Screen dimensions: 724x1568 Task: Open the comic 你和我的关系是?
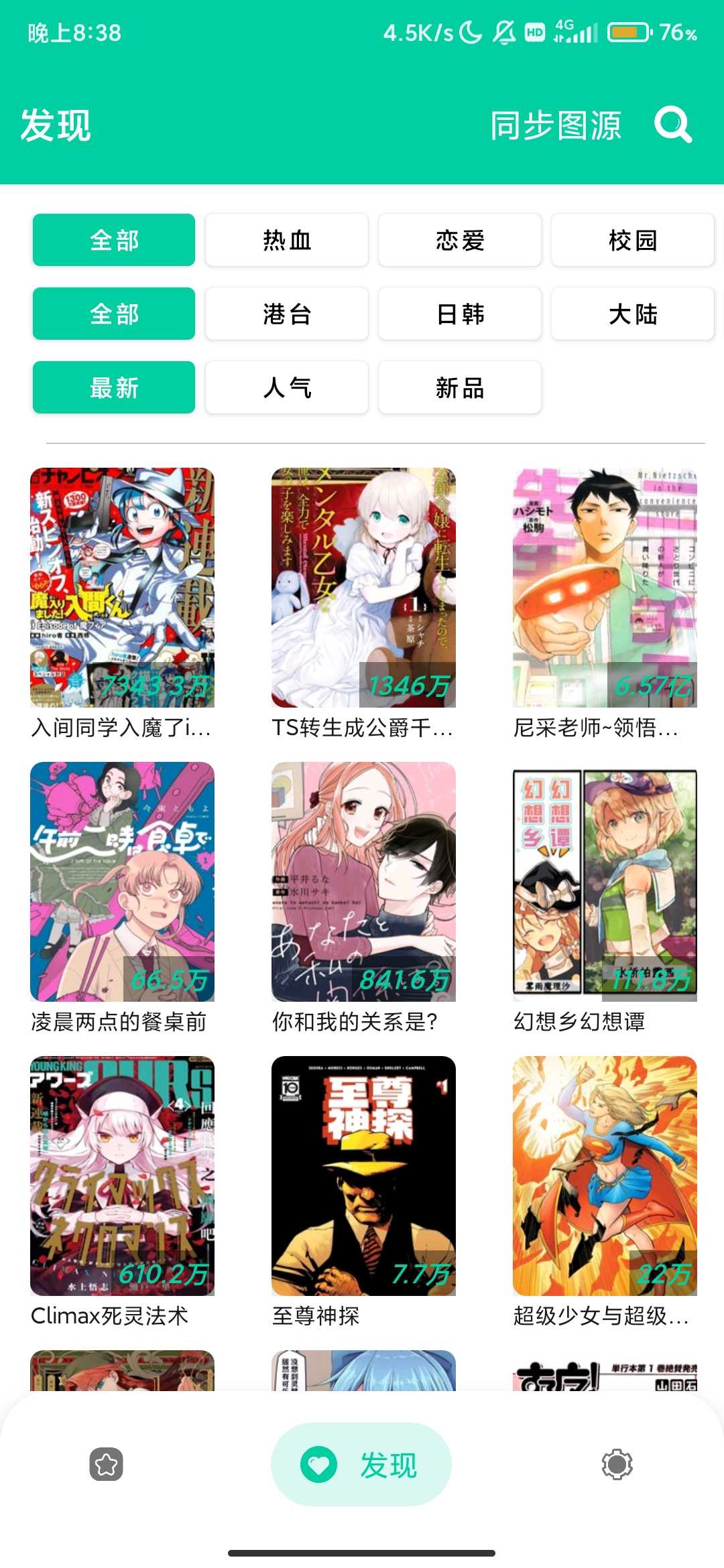click(x=363, y=882)
